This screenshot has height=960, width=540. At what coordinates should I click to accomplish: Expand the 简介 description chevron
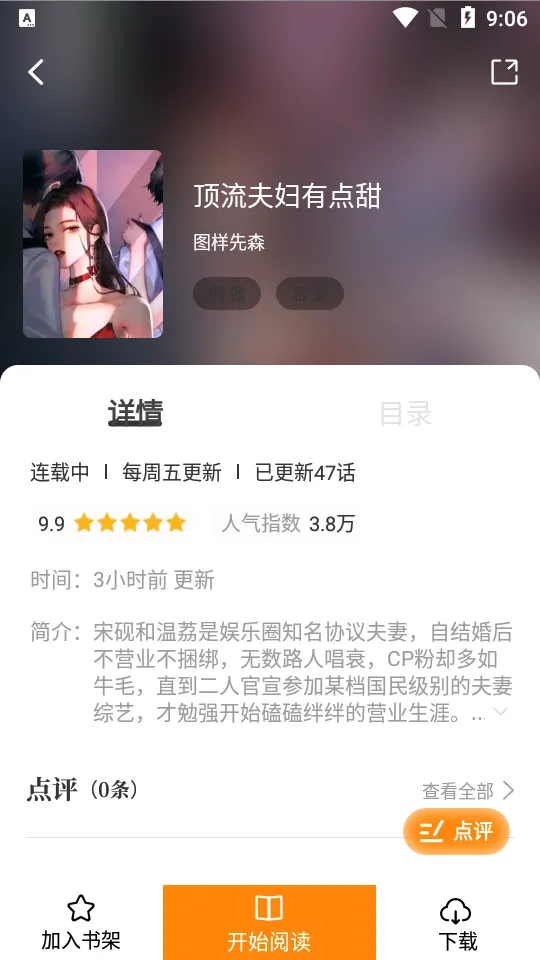(501, 711)
